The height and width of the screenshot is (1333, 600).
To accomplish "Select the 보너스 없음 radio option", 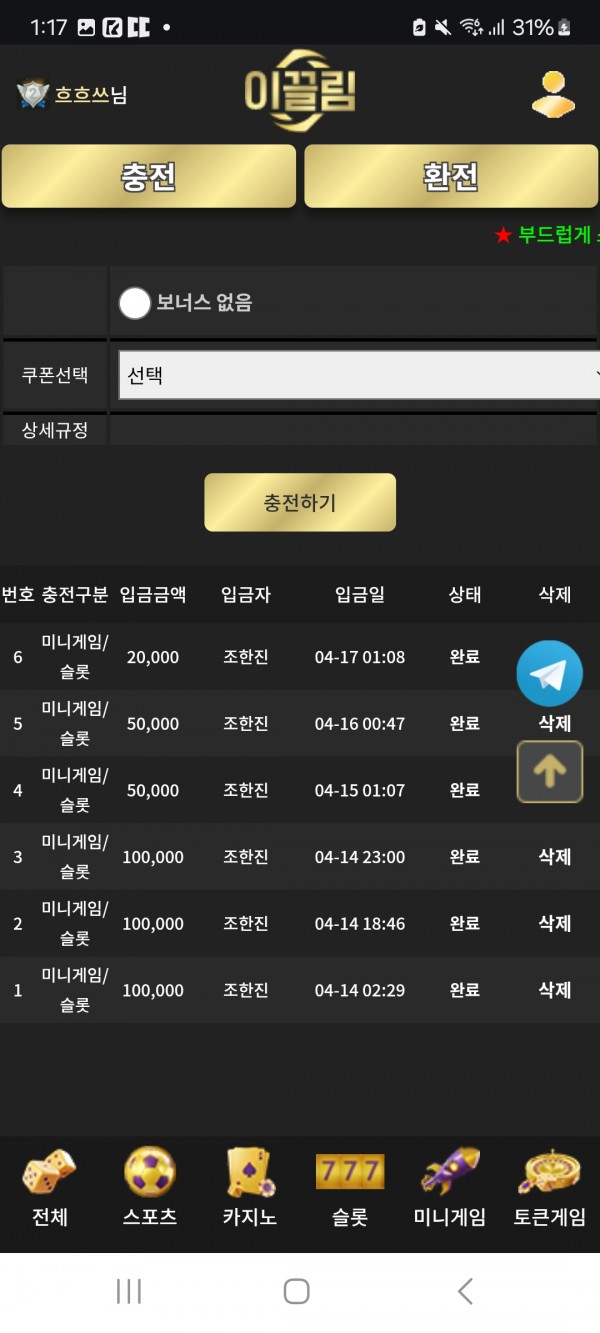I will 135,302.
